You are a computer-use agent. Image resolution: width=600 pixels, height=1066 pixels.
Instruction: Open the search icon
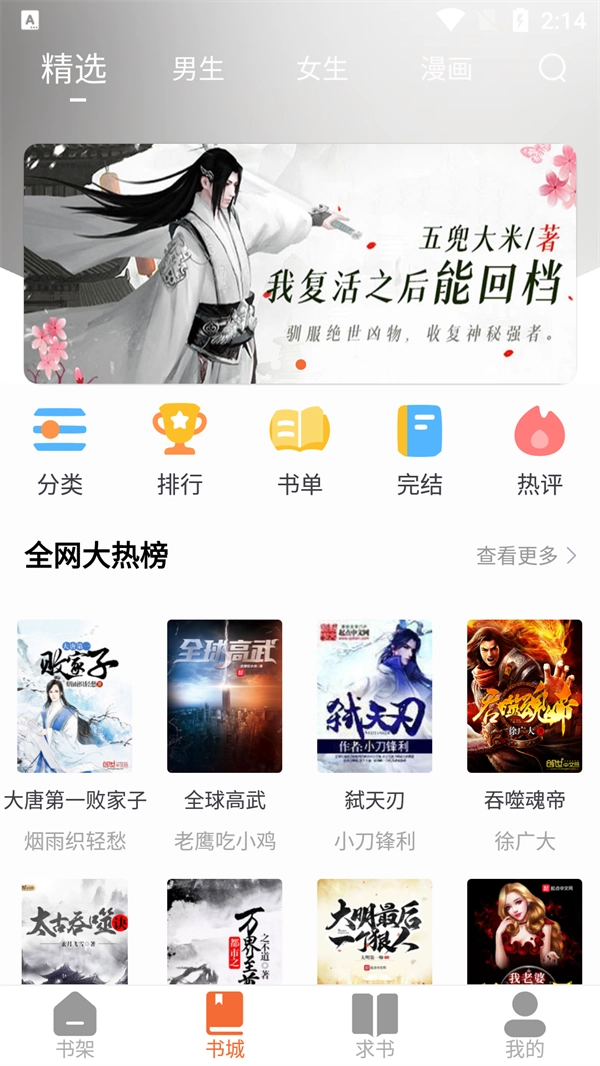(552, 68)
